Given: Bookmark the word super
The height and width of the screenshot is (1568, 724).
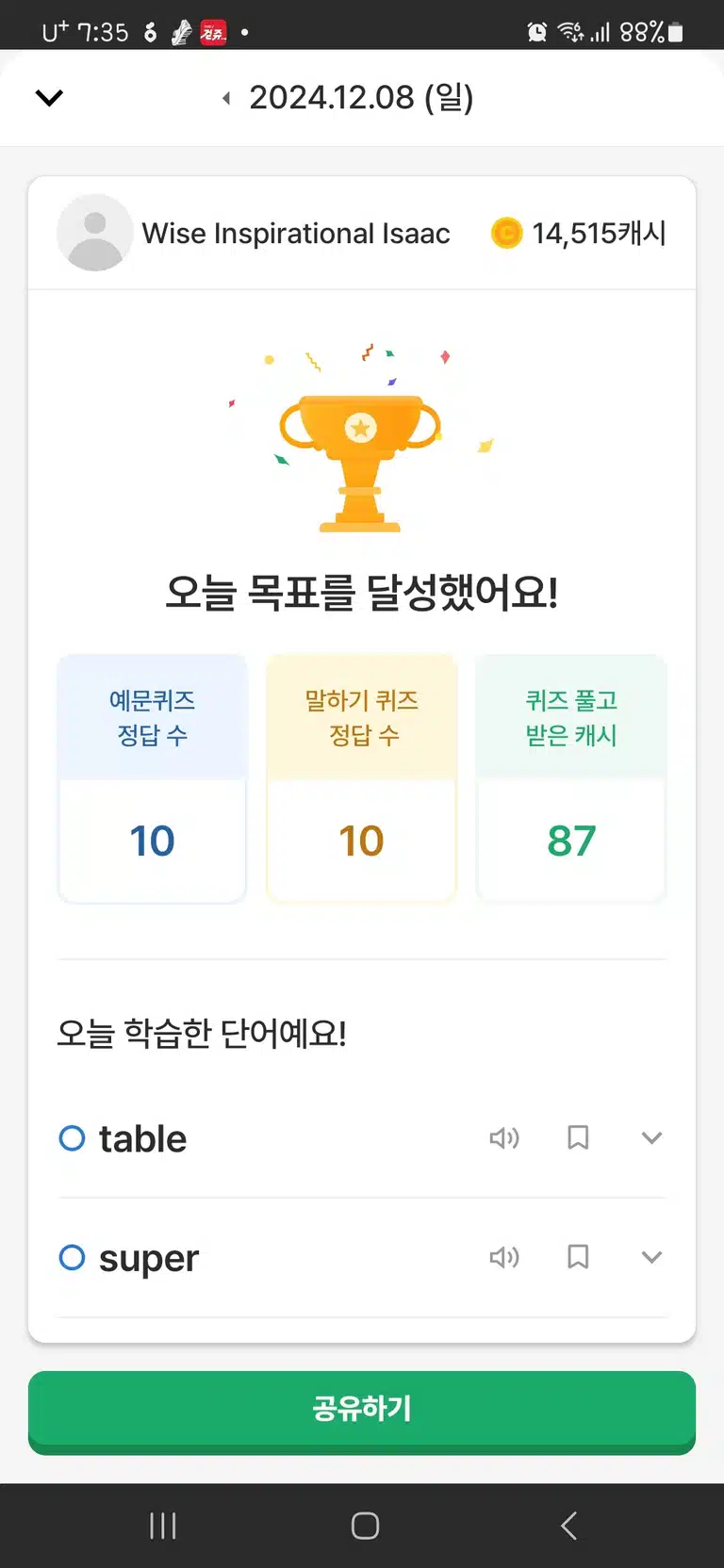Looking at the screenshot, I should click(578, 1257).
